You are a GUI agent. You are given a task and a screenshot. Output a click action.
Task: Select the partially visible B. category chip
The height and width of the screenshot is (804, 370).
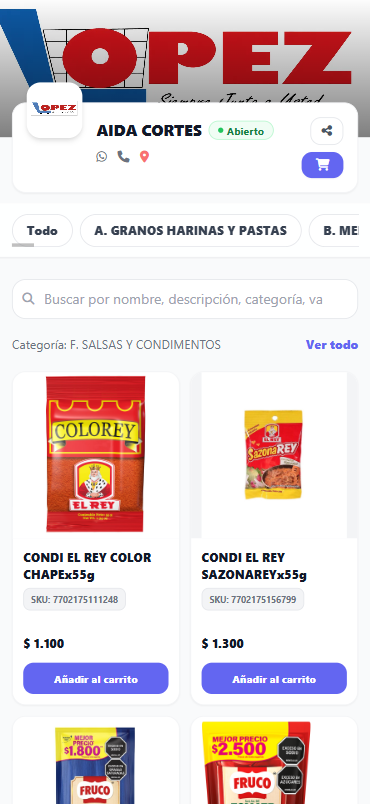point(338,231)
